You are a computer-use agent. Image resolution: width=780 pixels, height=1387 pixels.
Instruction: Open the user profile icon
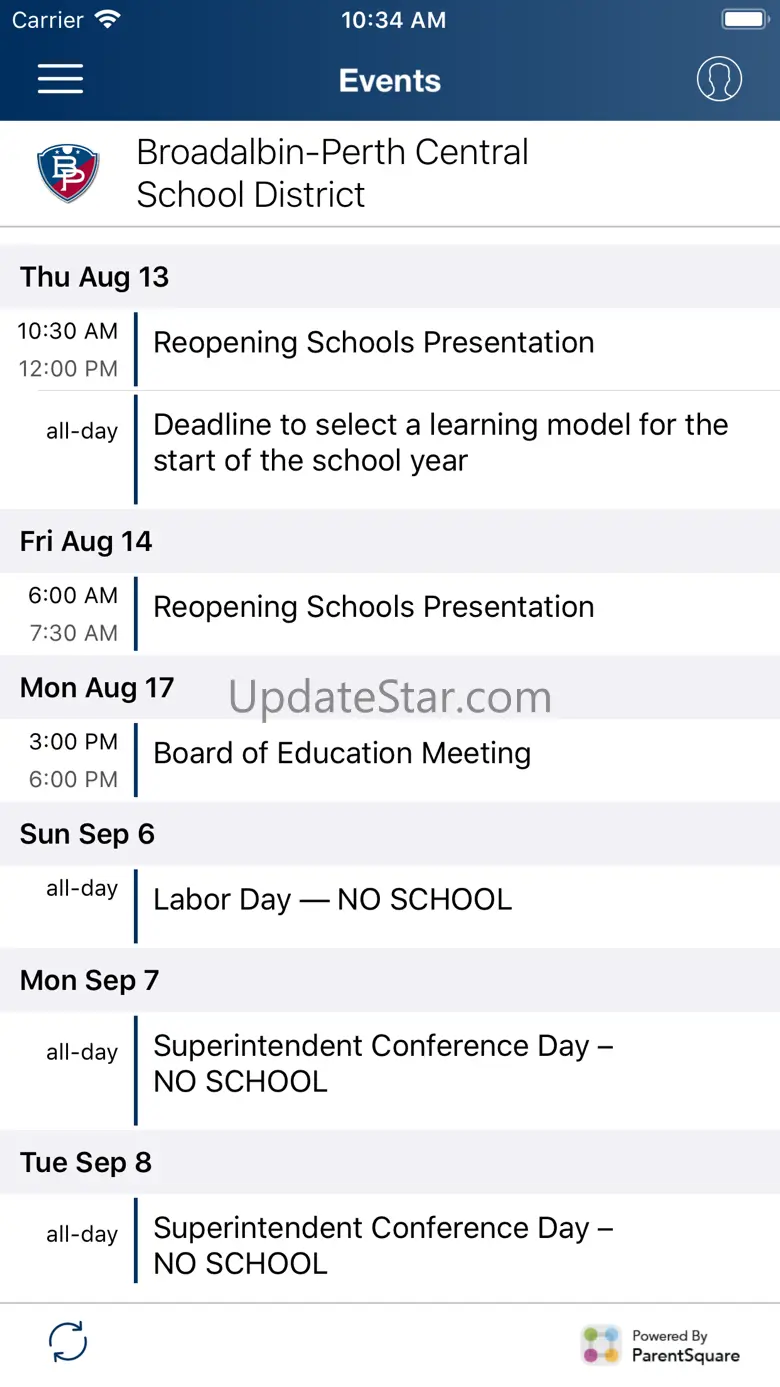(x=719, y=80)
